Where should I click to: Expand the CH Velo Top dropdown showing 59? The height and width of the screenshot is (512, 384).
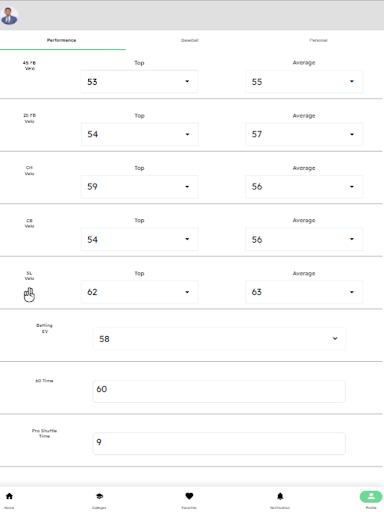click(139, 187)
